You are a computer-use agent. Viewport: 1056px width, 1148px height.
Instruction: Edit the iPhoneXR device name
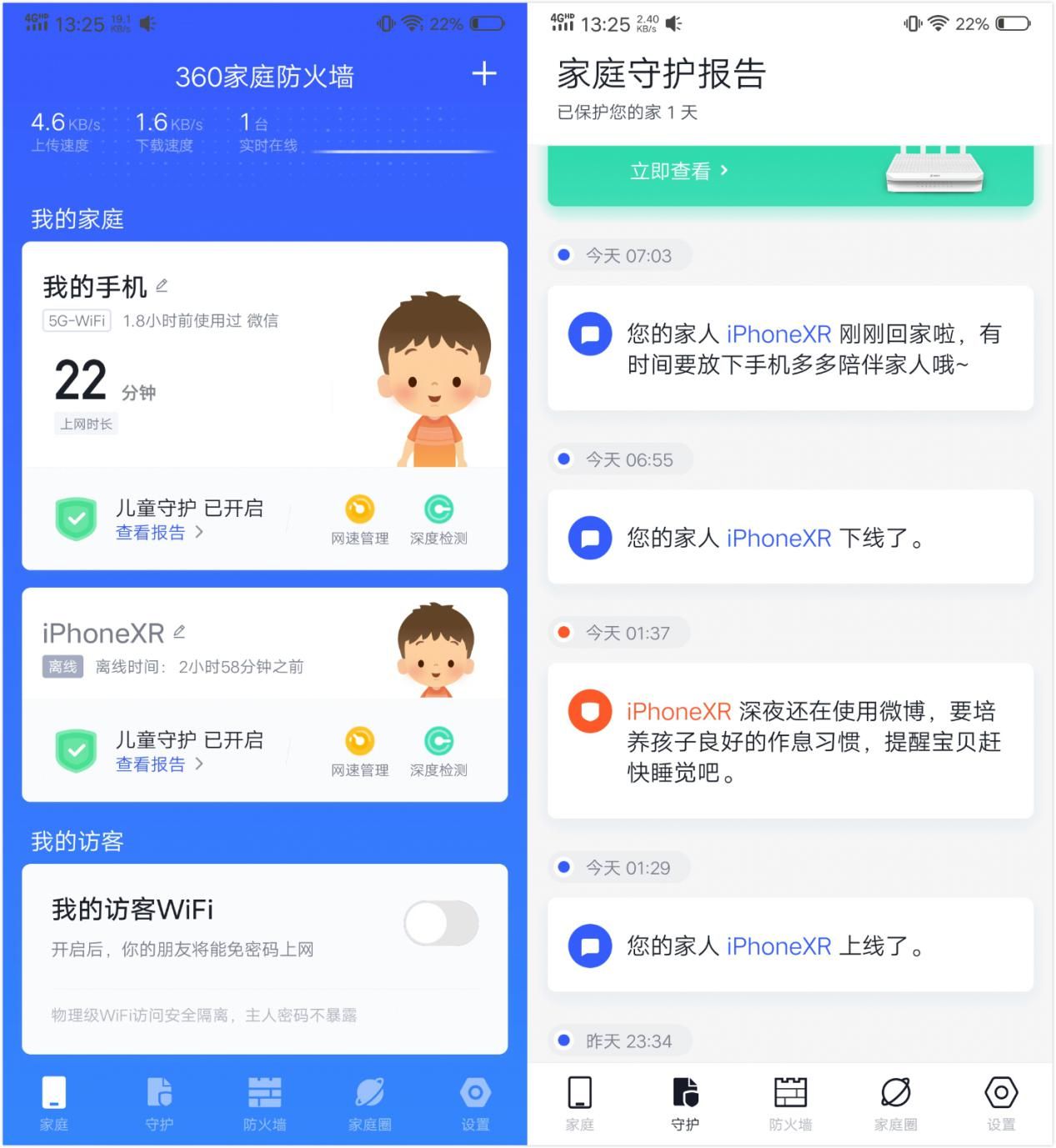[x=179, y=632]
